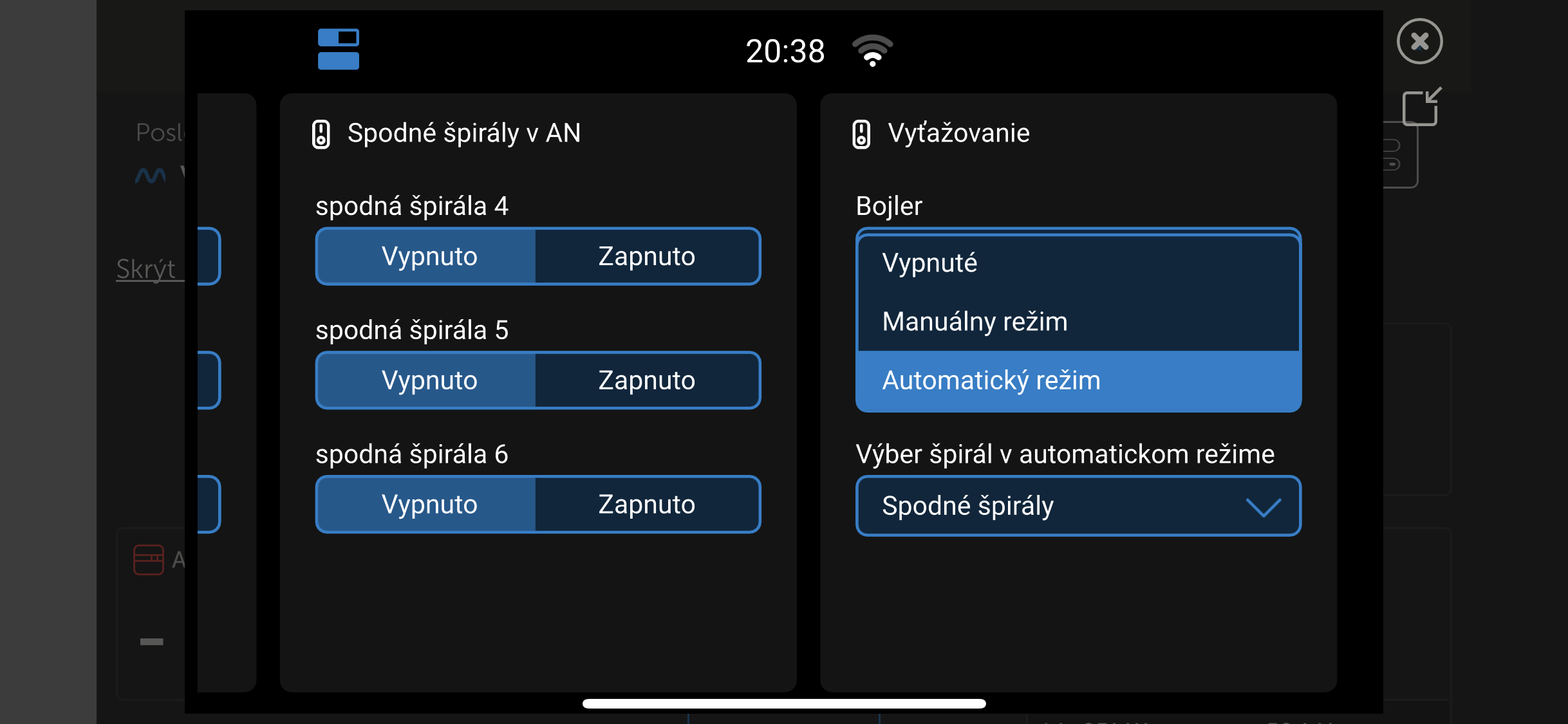This screenshot has height=724, width=1568.
Task: Choose Automatický režim for Bojler
Action: click(x=1078, y=380)
